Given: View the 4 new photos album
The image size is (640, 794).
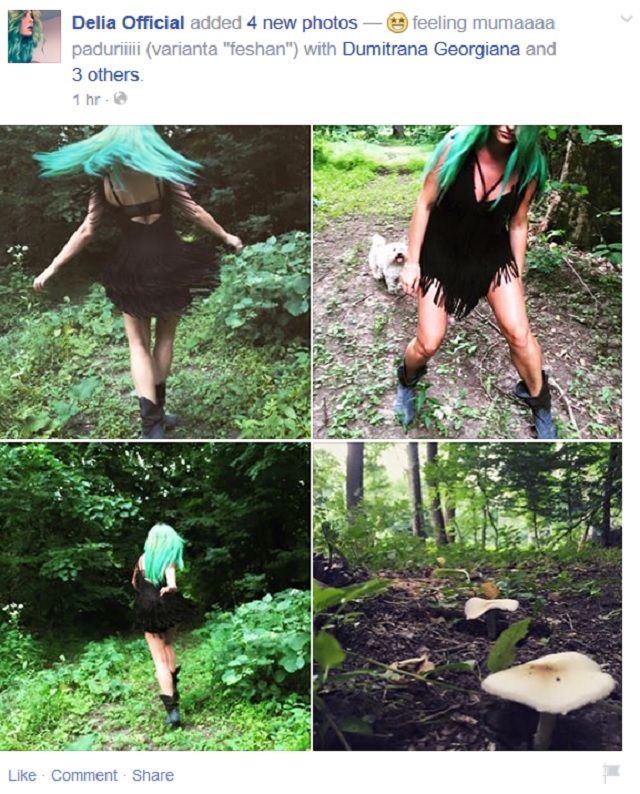Looking at the screenshot, I should click(301, 23).
